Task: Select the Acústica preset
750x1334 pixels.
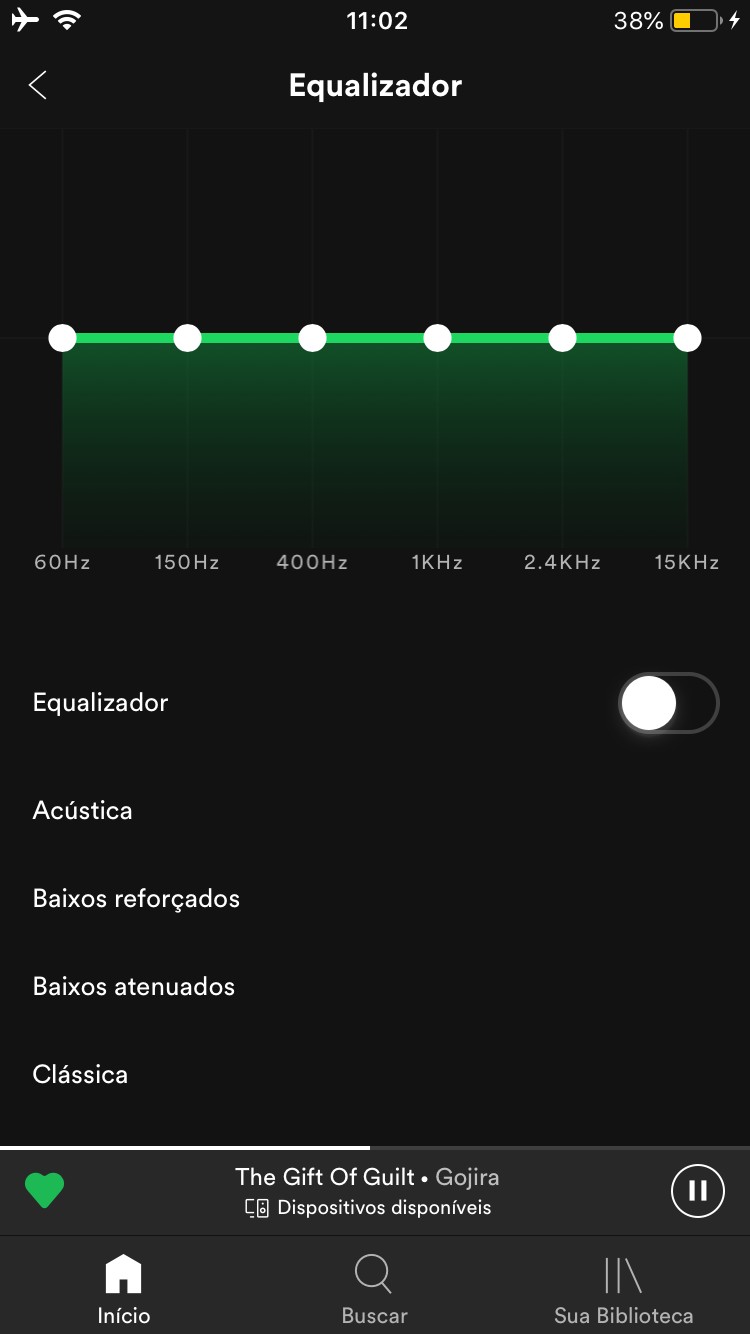Action: pos(83,810)
